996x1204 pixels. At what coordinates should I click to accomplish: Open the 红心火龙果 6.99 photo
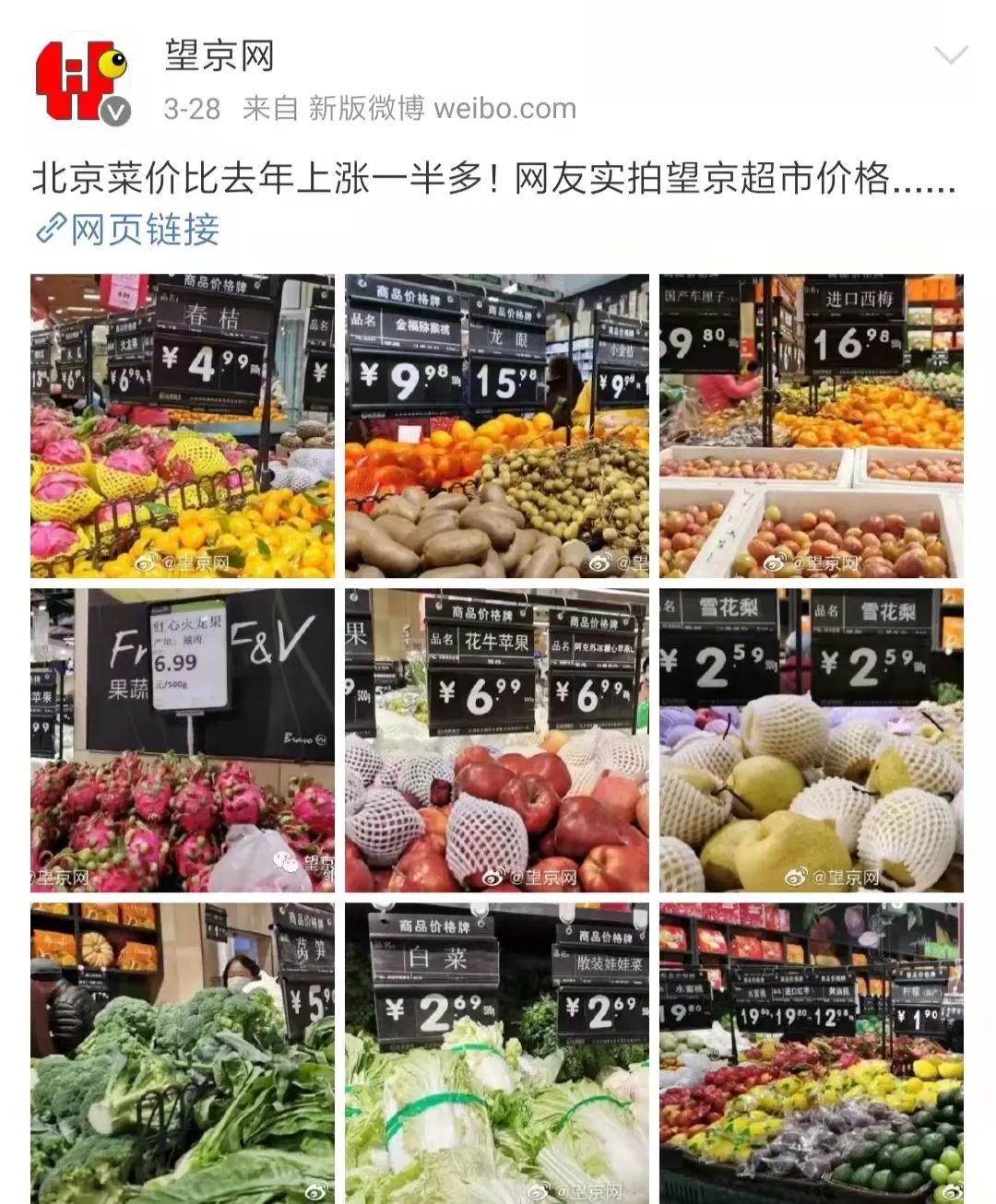[x=182, y=738]
